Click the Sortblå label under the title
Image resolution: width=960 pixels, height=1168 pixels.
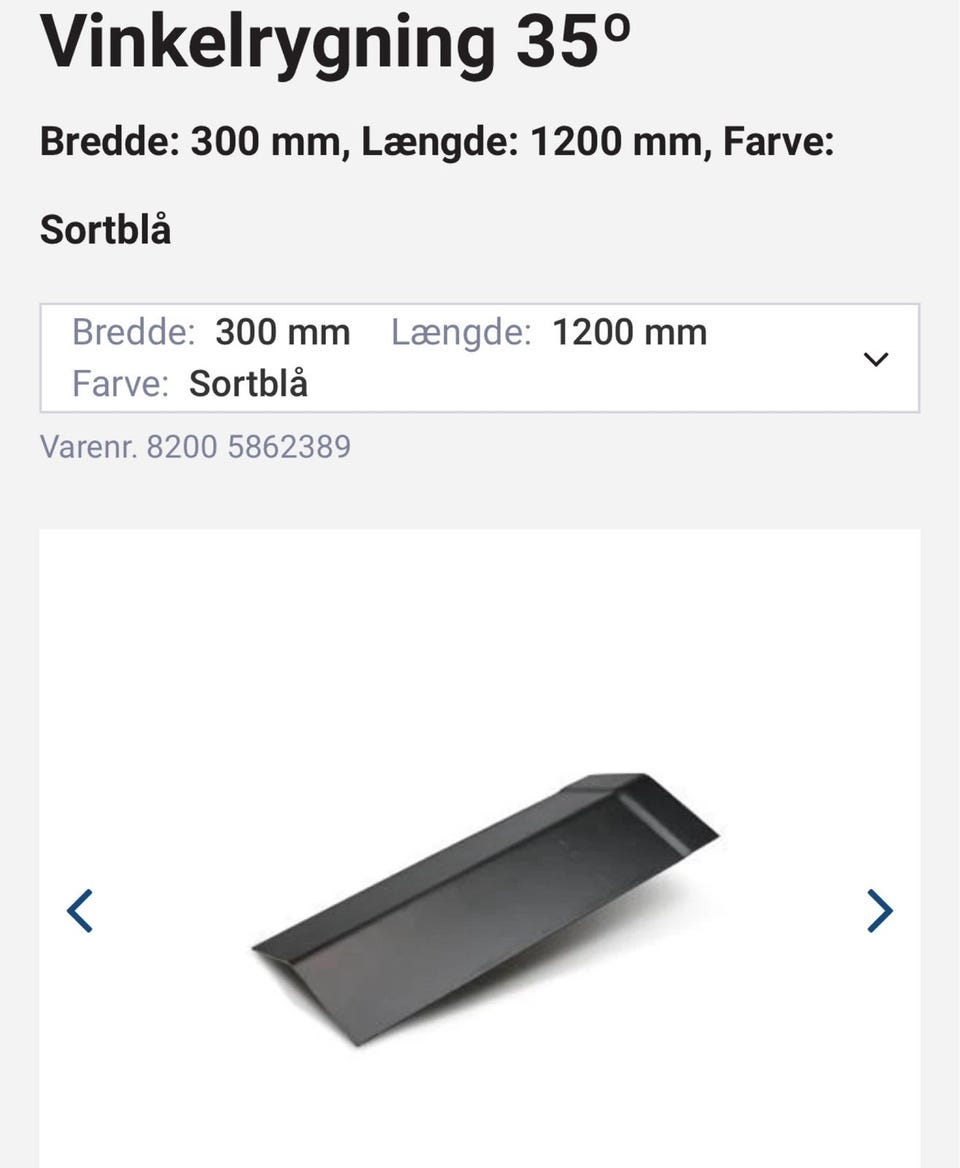105,230
